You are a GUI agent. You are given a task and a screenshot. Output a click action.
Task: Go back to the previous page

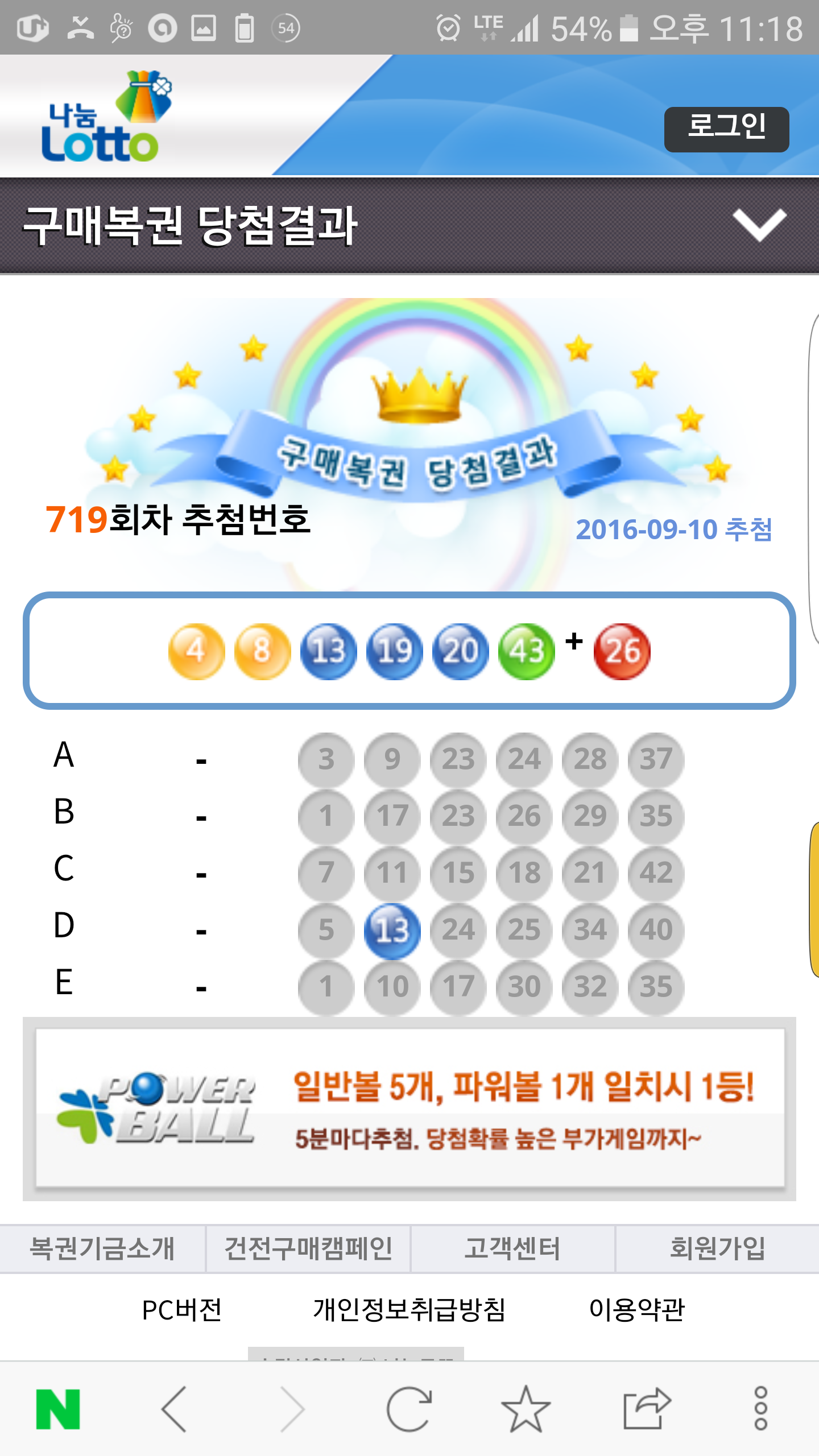click(x=174, y=1409)
